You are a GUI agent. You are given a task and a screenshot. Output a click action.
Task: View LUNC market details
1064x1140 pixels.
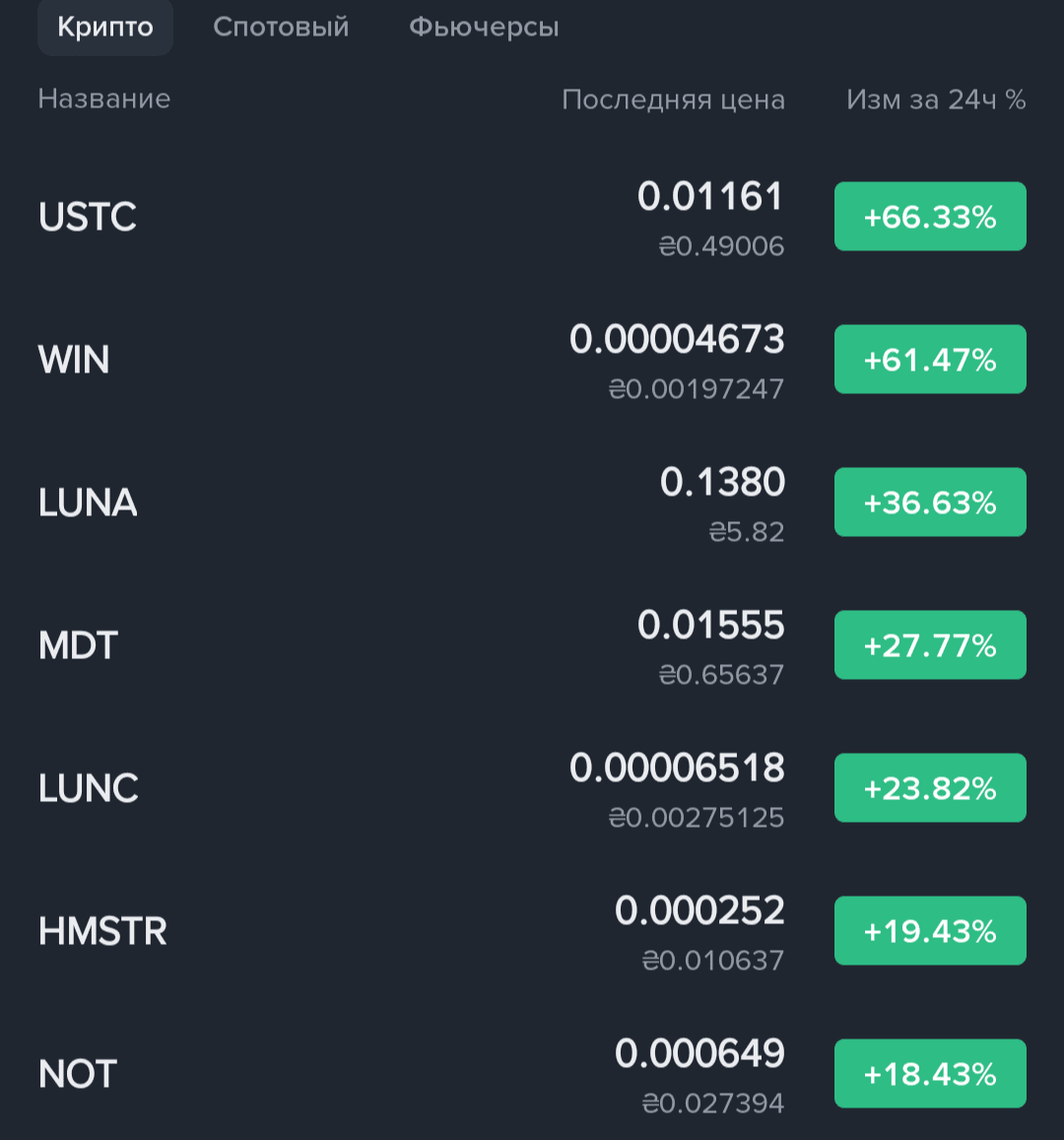click(x=89, y=788)
